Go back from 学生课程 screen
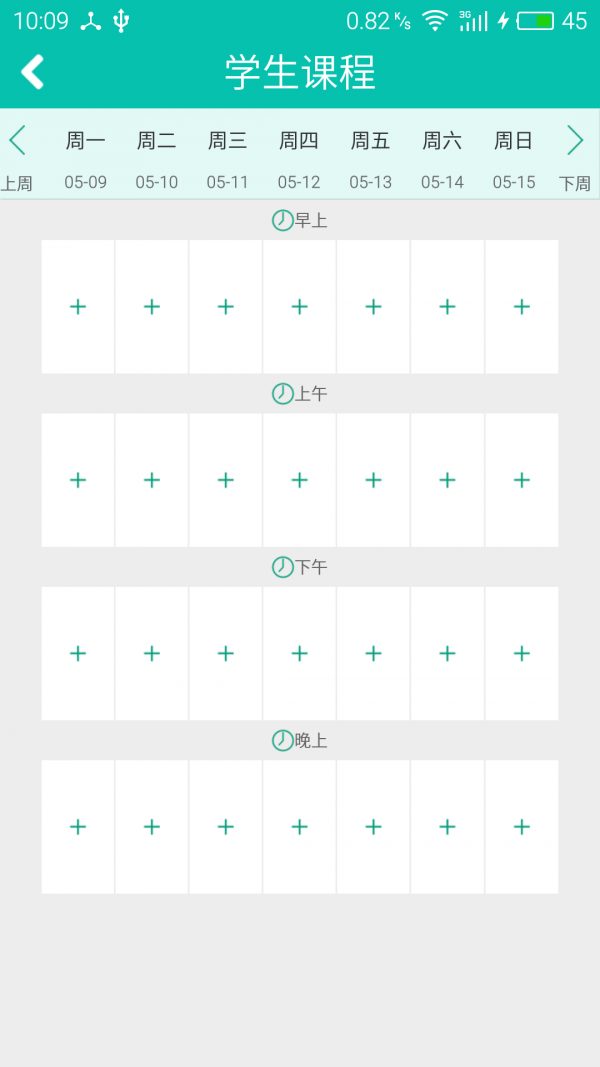This screenshot has height=1067, width=600. coord(33,72)
